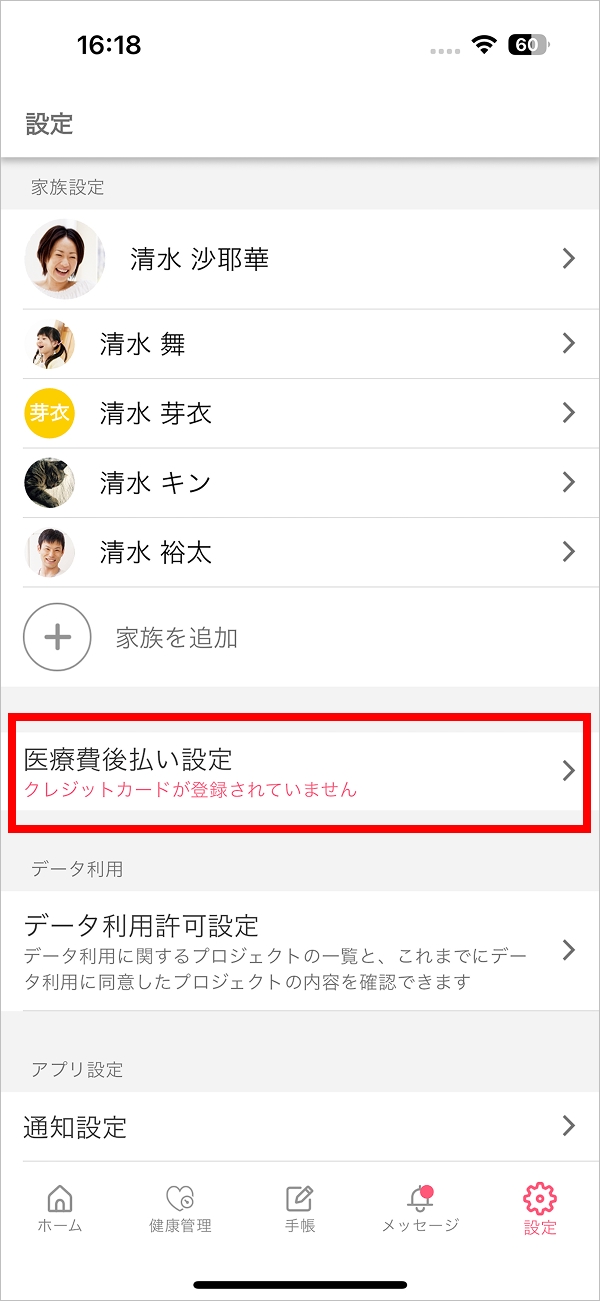
Task: Go to the 健康管理 tab
Action: [180, 1208]
